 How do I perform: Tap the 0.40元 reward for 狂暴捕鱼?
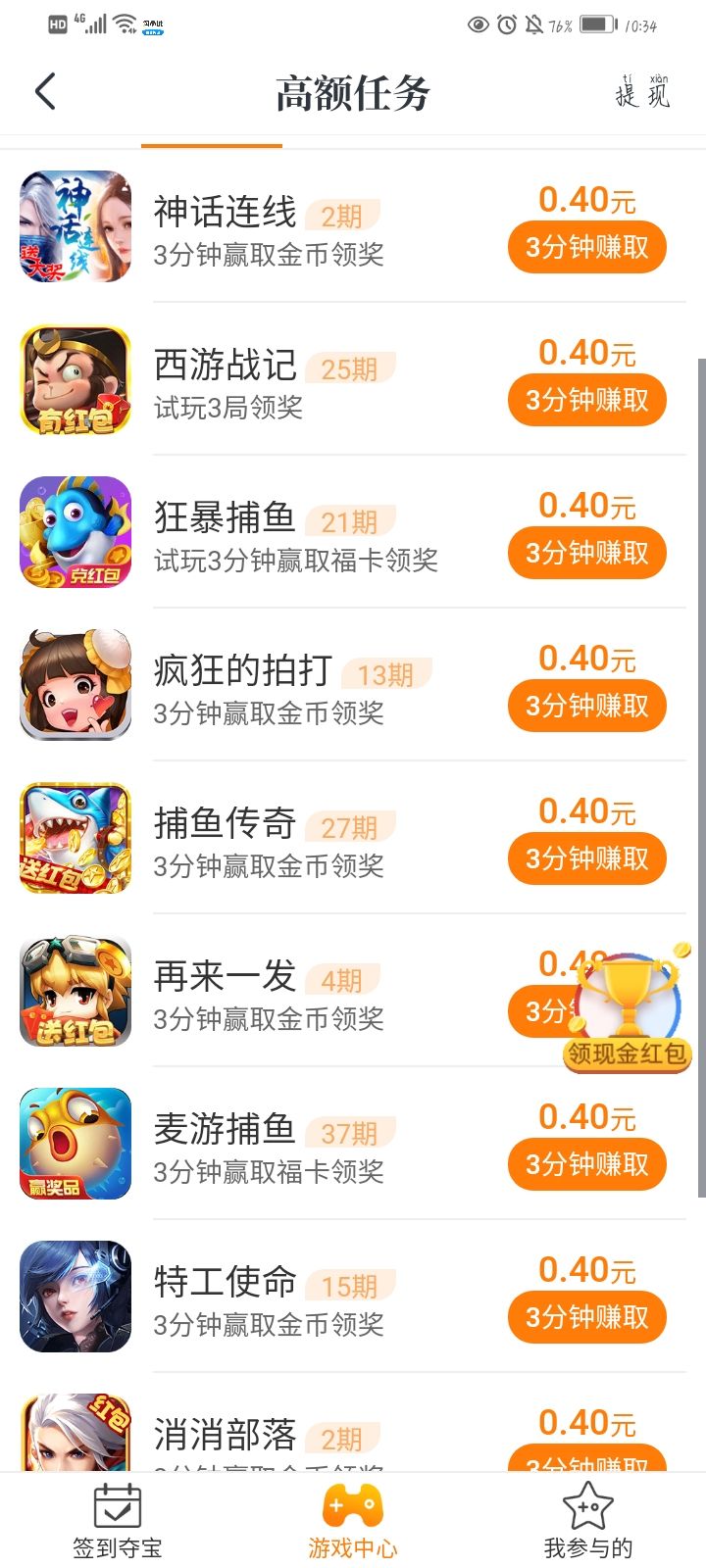click(x=584, y=505)
